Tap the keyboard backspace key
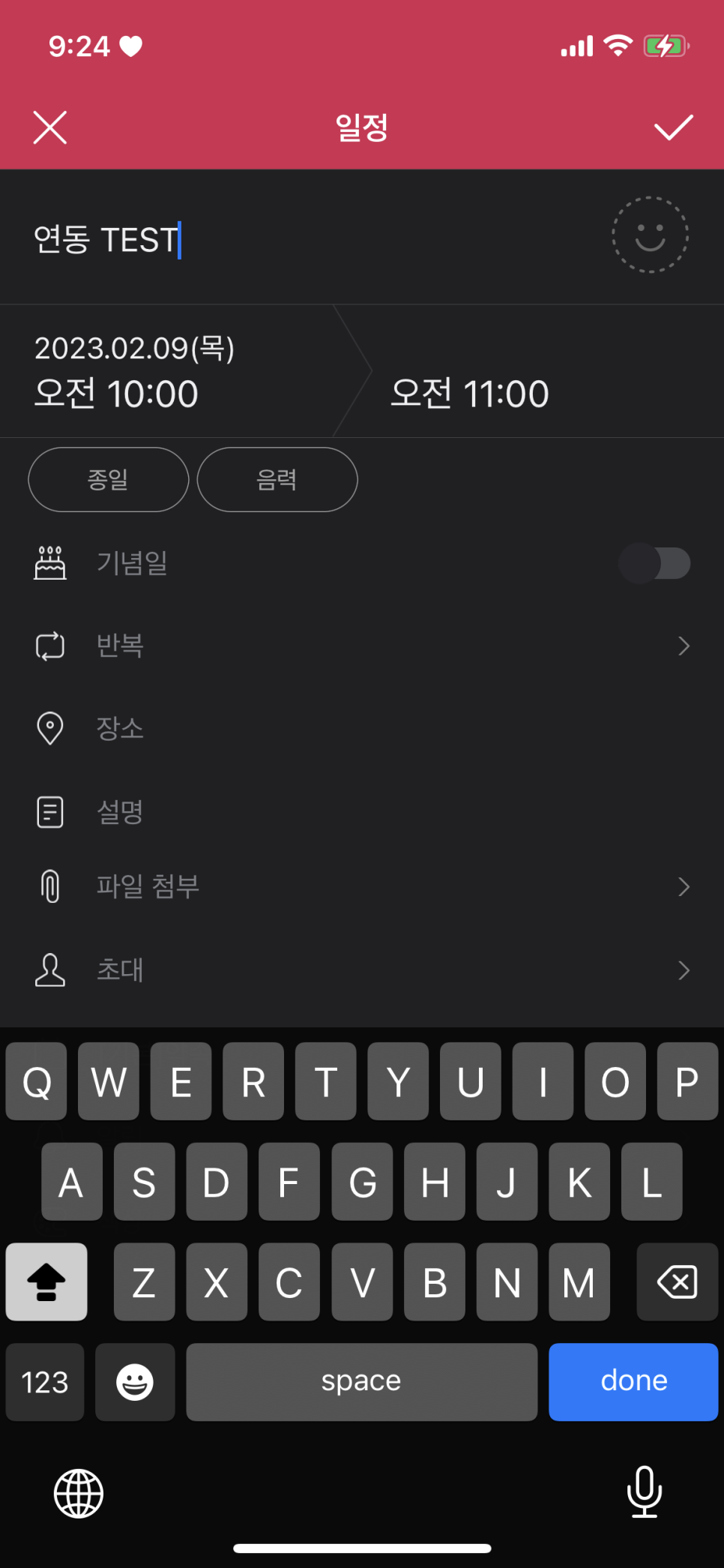Image resolution: width=724 pixels, height=1568 pixels. pos(677,1282)
